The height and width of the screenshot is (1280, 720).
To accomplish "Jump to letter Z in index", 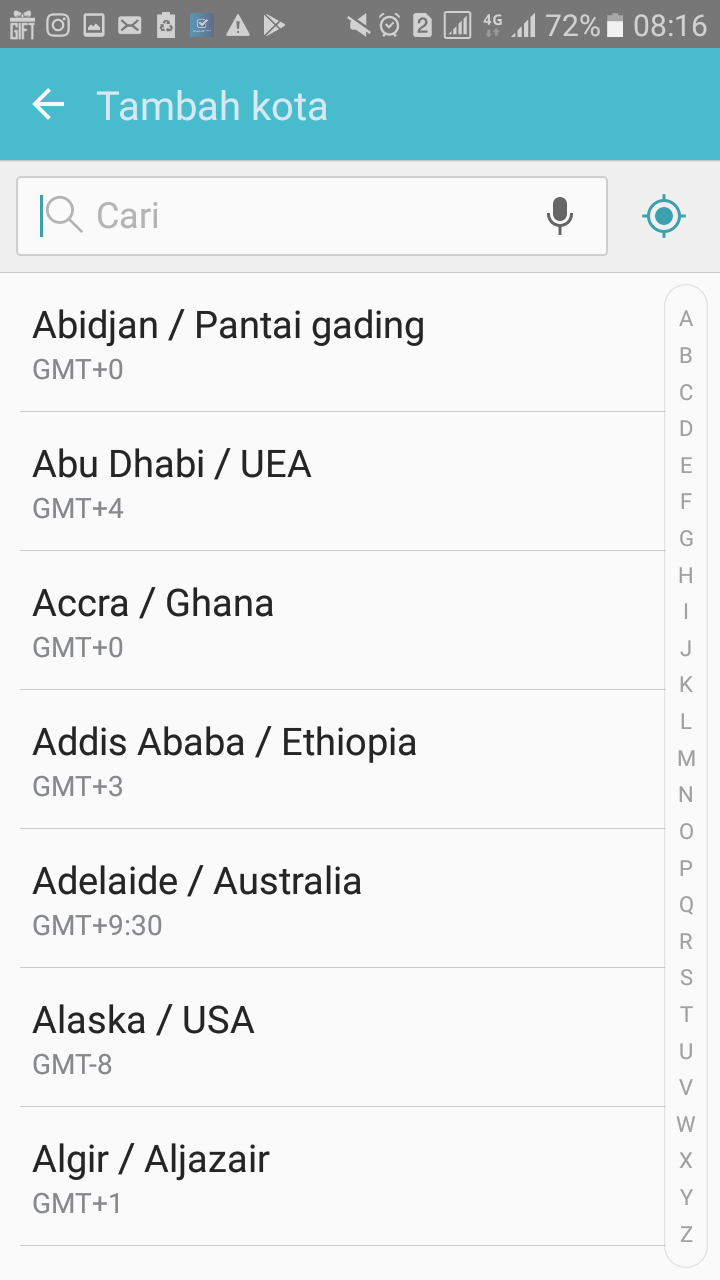I will pos(686,1234).
